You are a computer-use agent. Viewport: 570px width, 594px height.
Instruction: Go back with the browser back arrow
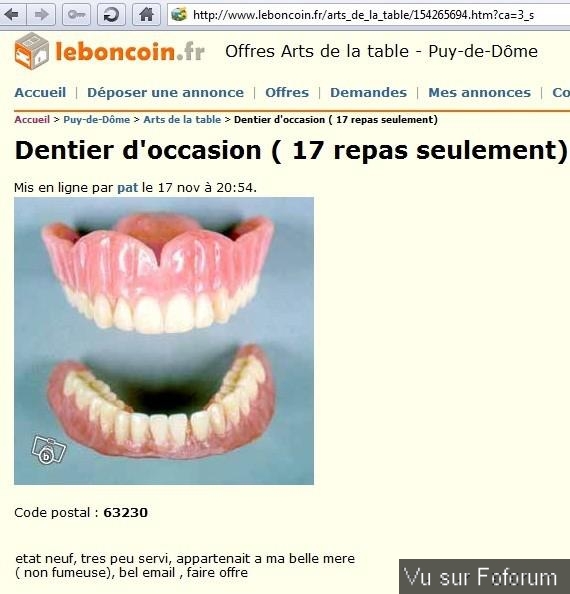(x=12, y=14)
